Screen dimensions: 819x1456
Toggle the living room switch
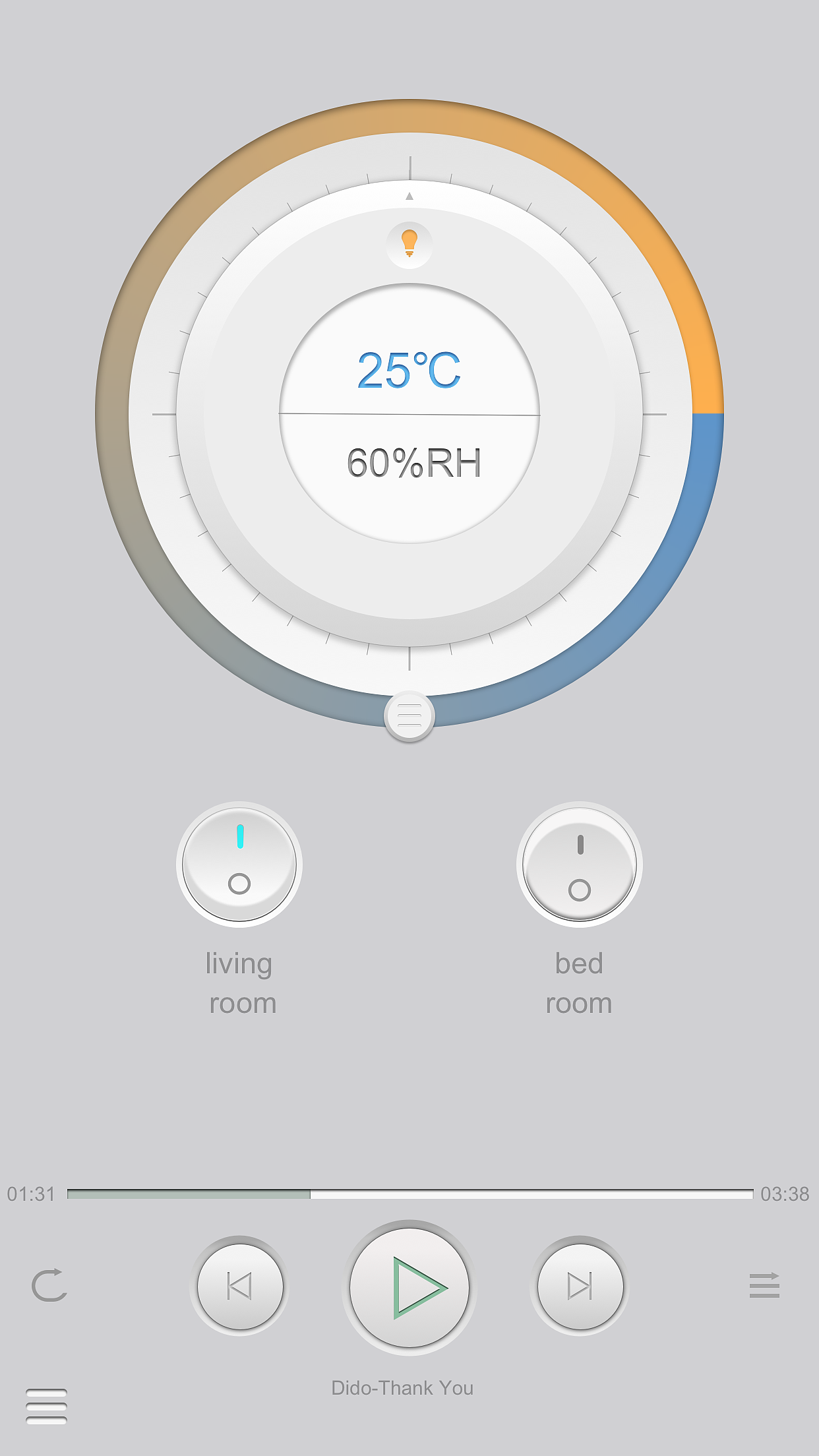click(239, 864)
